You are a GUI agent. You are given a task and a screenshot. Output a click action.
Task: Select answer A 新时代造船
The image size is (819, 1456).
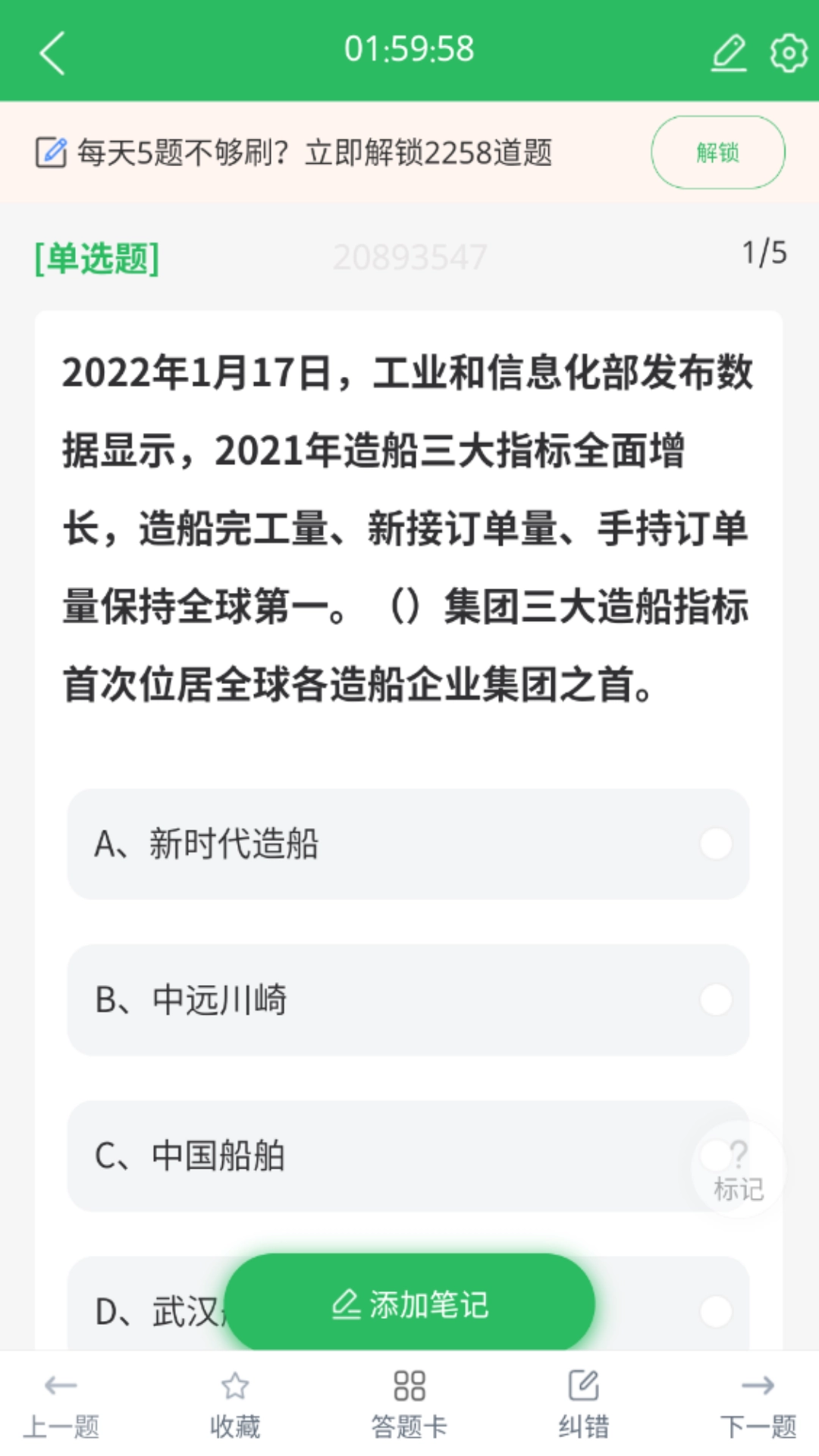point(409,844)
